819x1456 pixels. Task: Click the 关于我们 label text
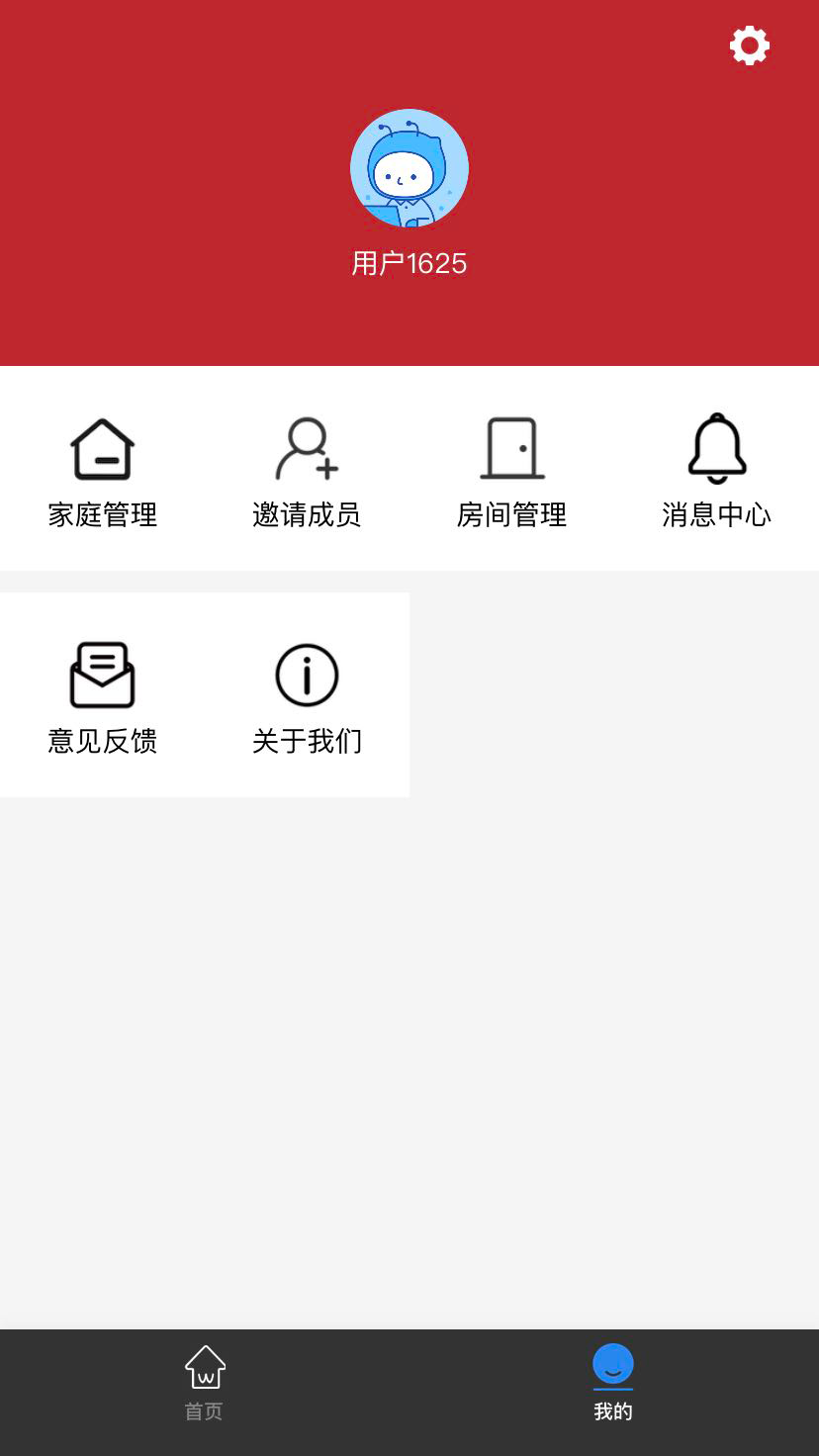pyautogui.click(x=307, y=740)
